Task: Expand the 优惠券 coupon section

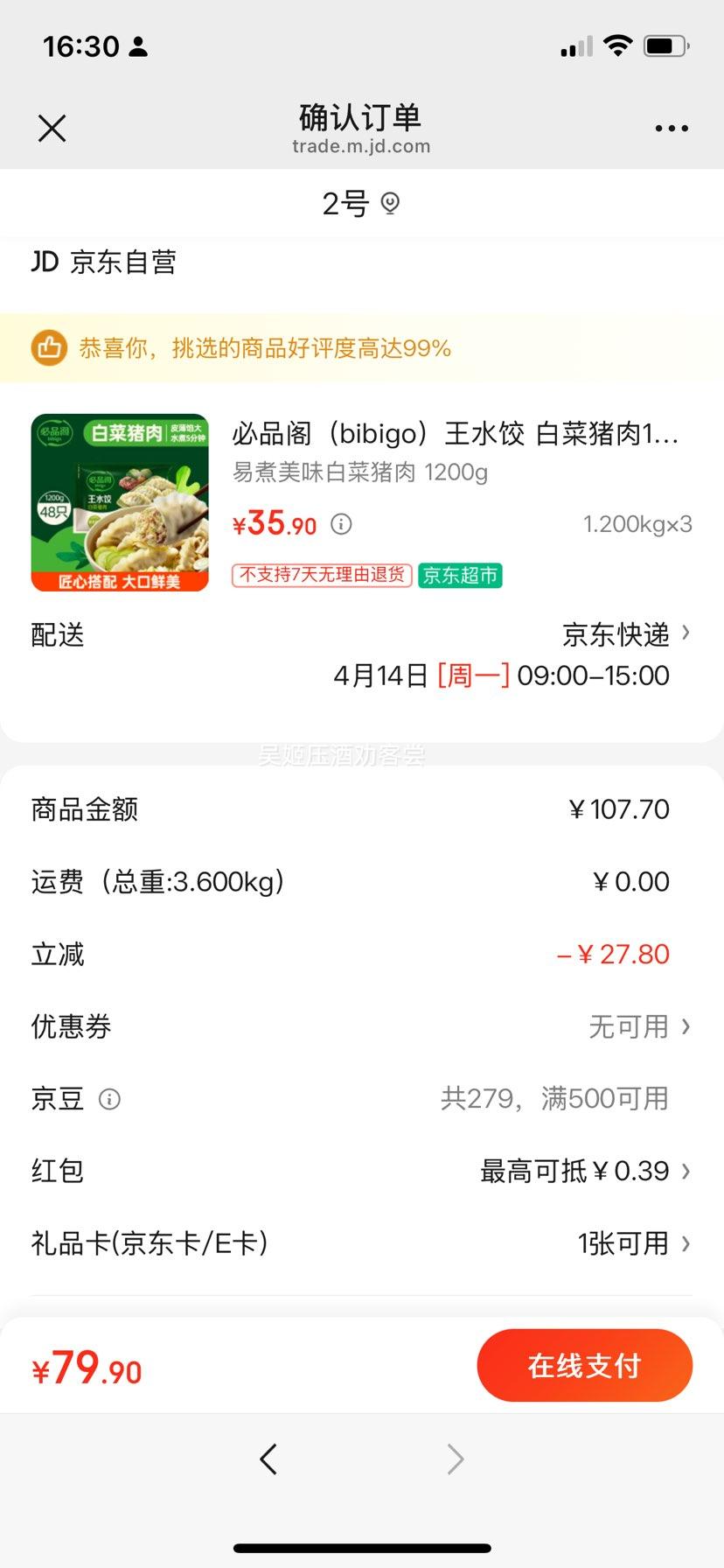Action: click(638, 1026)
